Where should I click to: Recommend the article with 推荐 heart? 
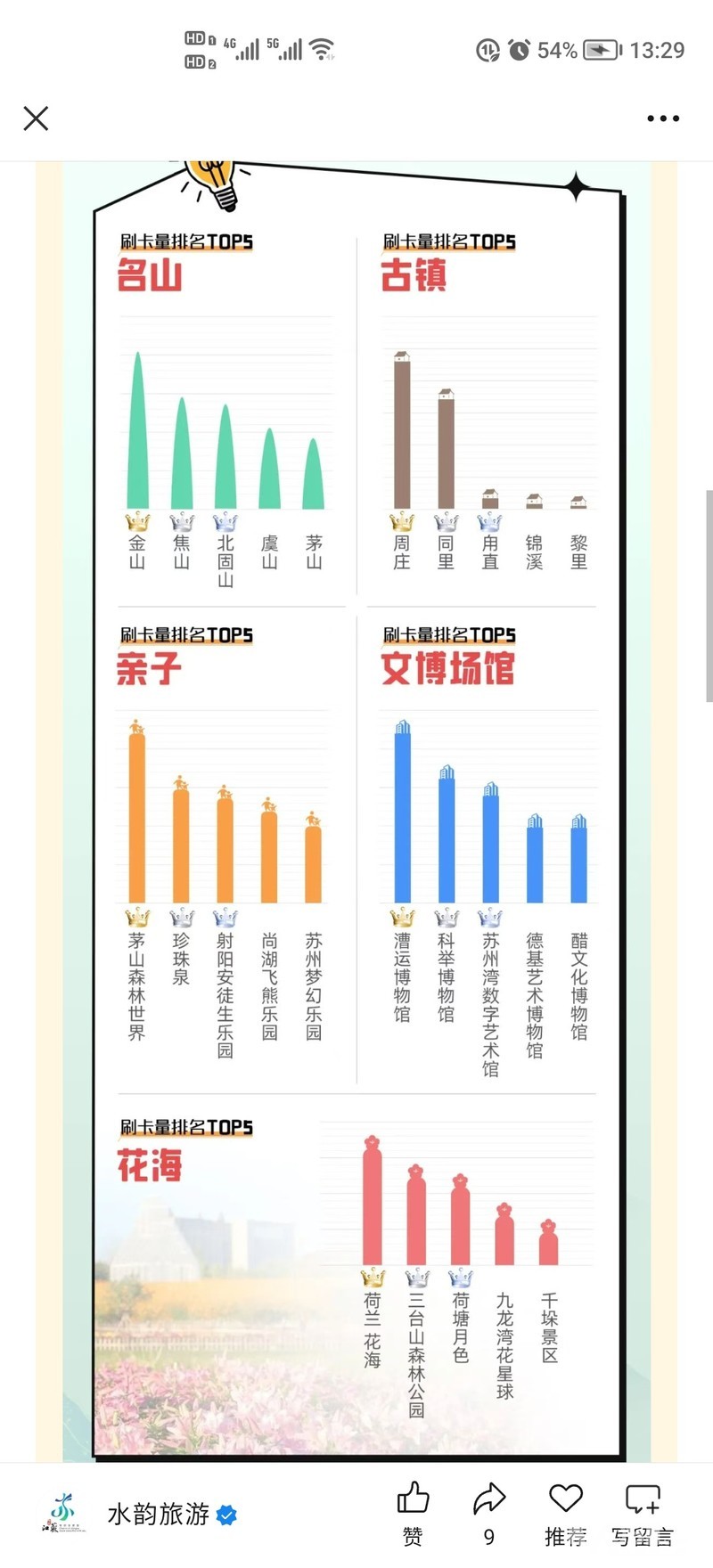coord(566,1514)
